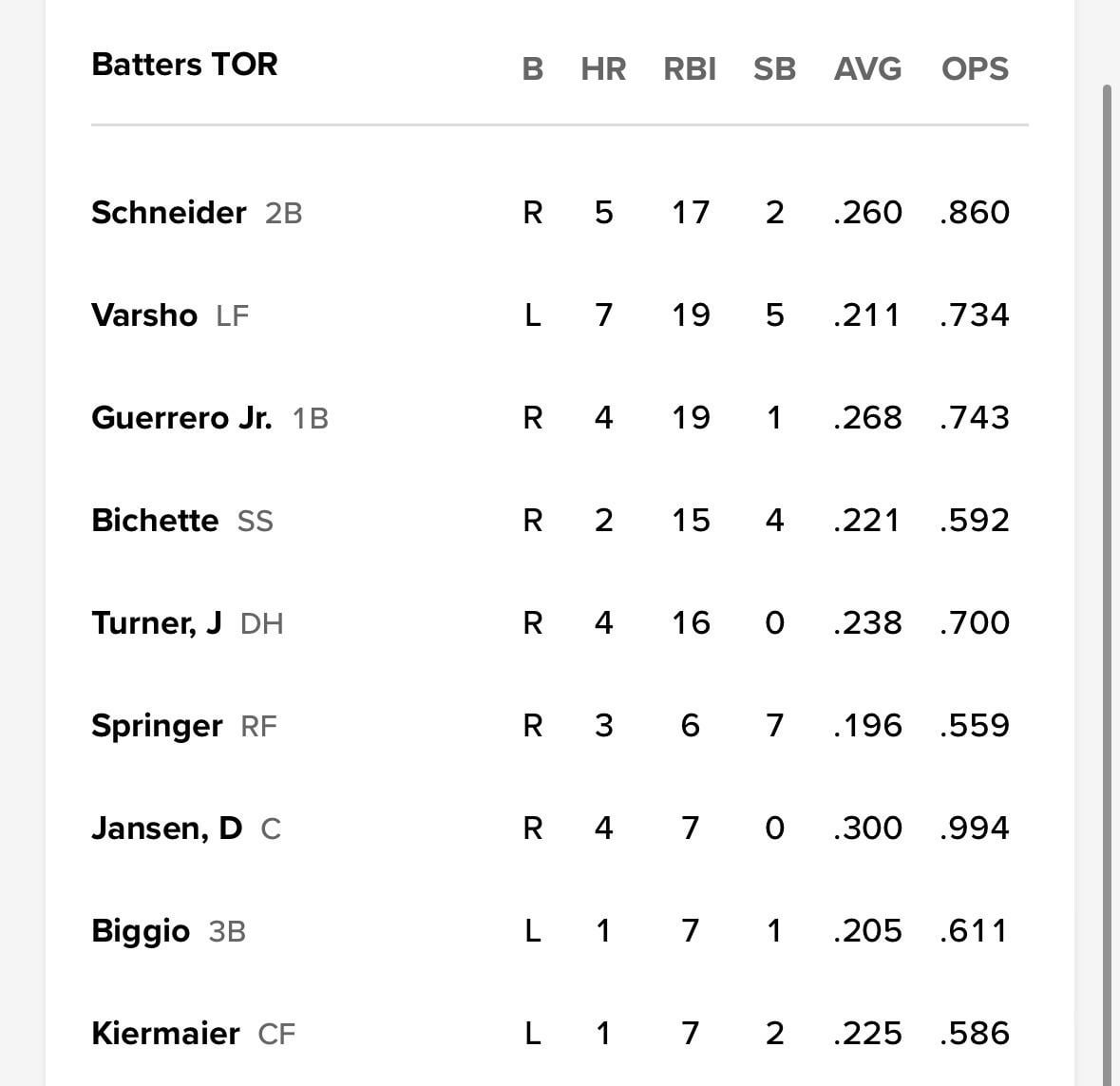View Varsho's player details

(x=144, y=314)
